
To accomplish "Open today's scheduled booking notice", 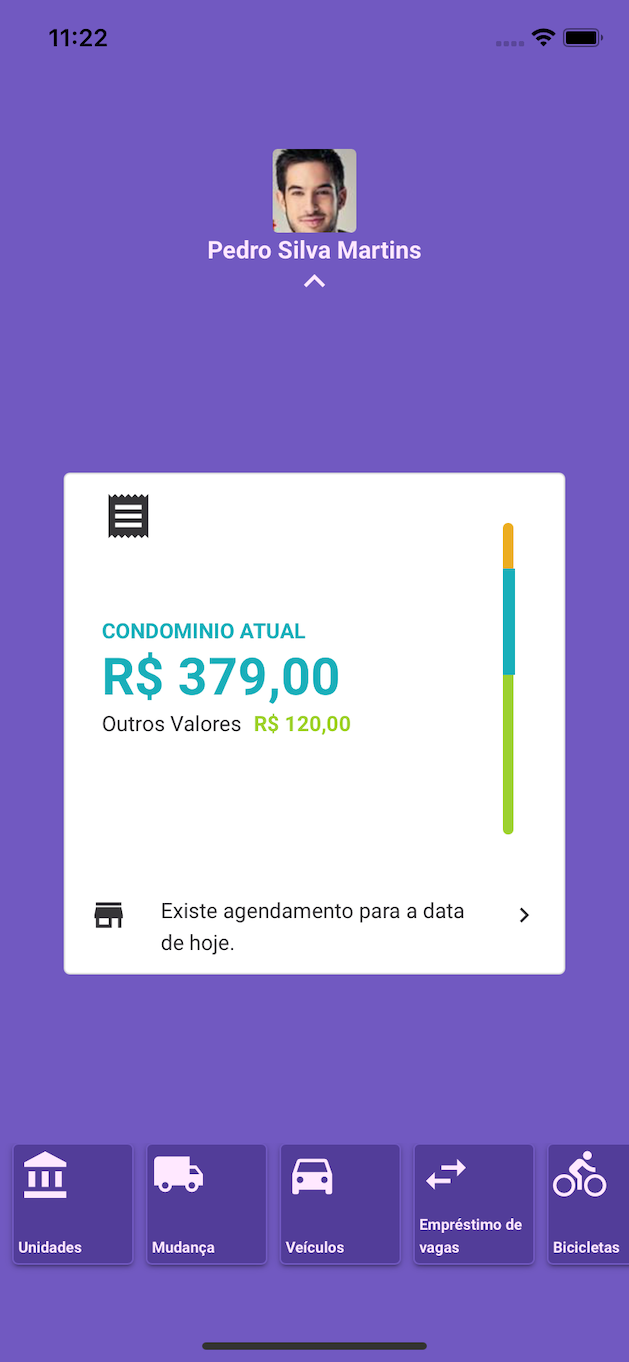I will (x=314, y=926).
